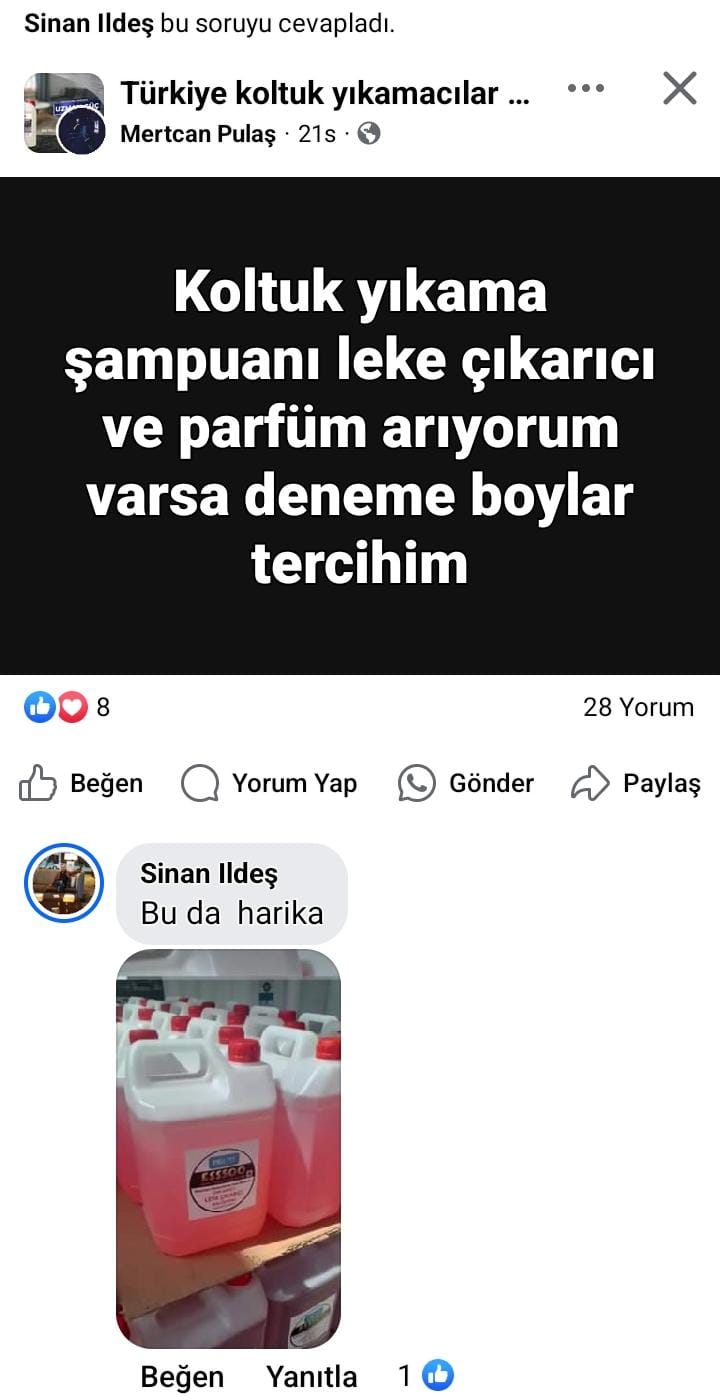Open the group avatar thumbnail
Screen dimensions: 720x1400
[64, 113]
